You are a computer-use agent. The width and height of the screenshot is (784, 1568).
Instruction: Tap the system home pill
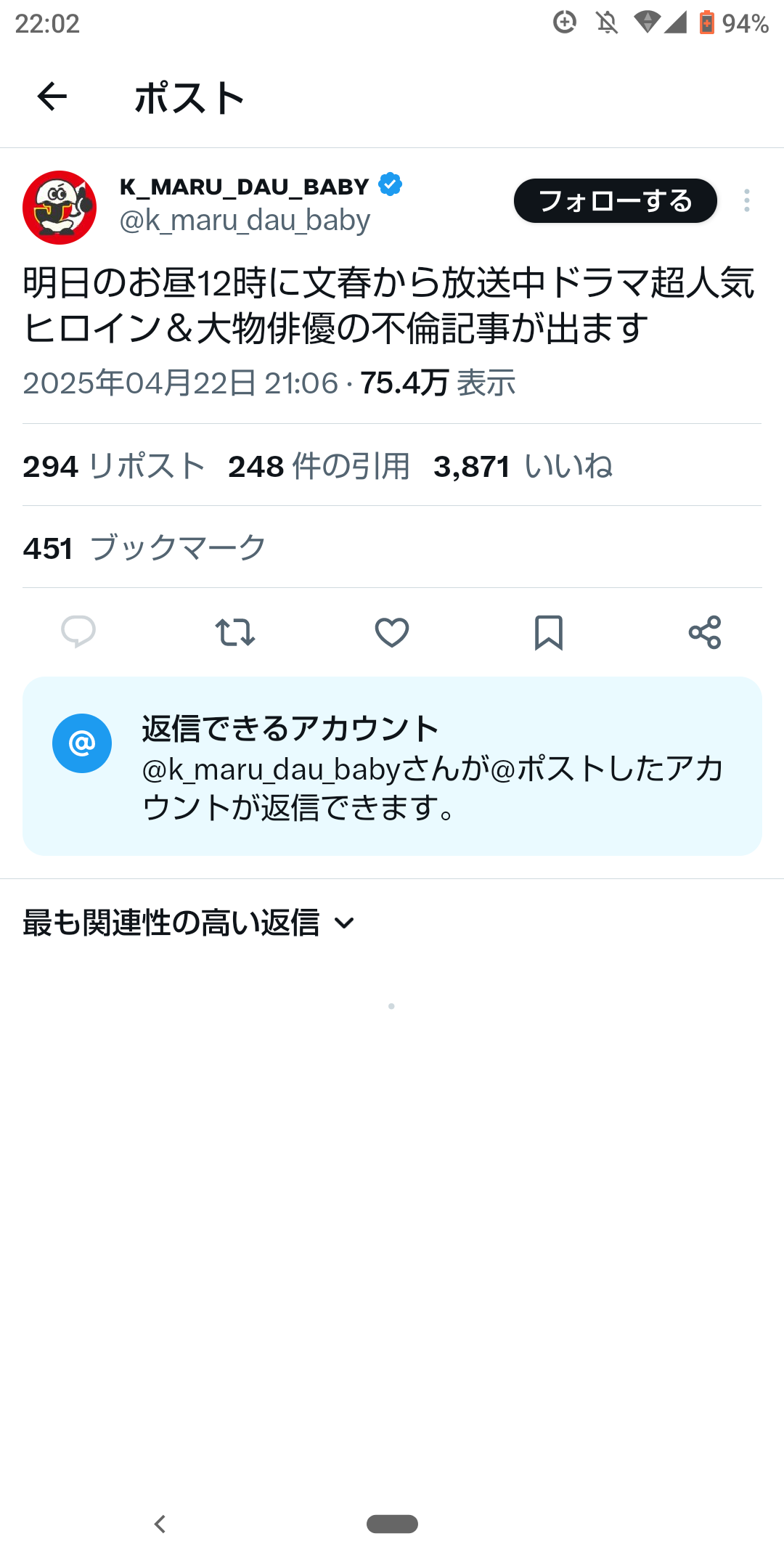(x=392, y=1524)
